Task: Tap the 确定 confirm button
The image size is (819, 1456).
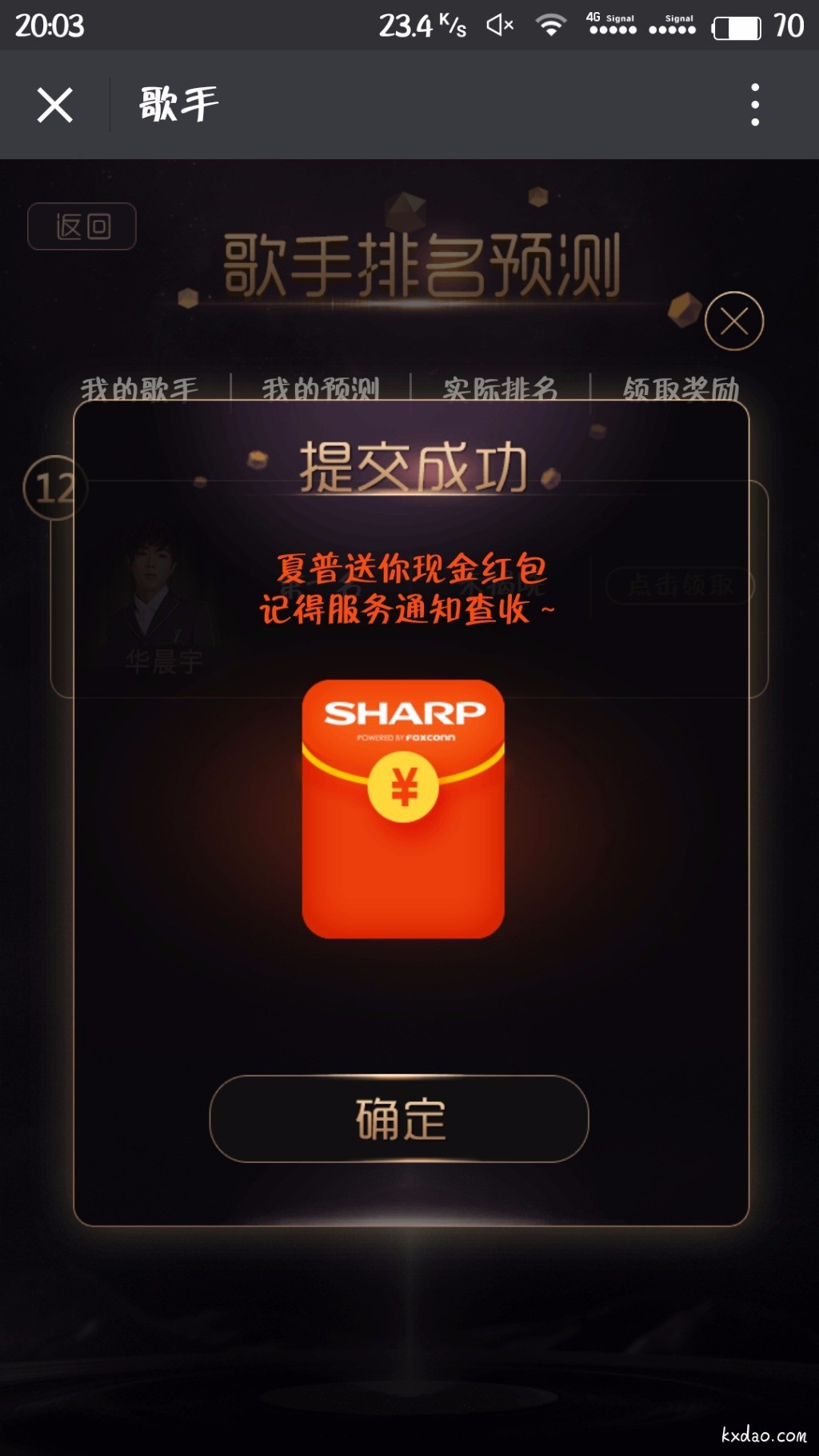Action: tap(399, 1119)
